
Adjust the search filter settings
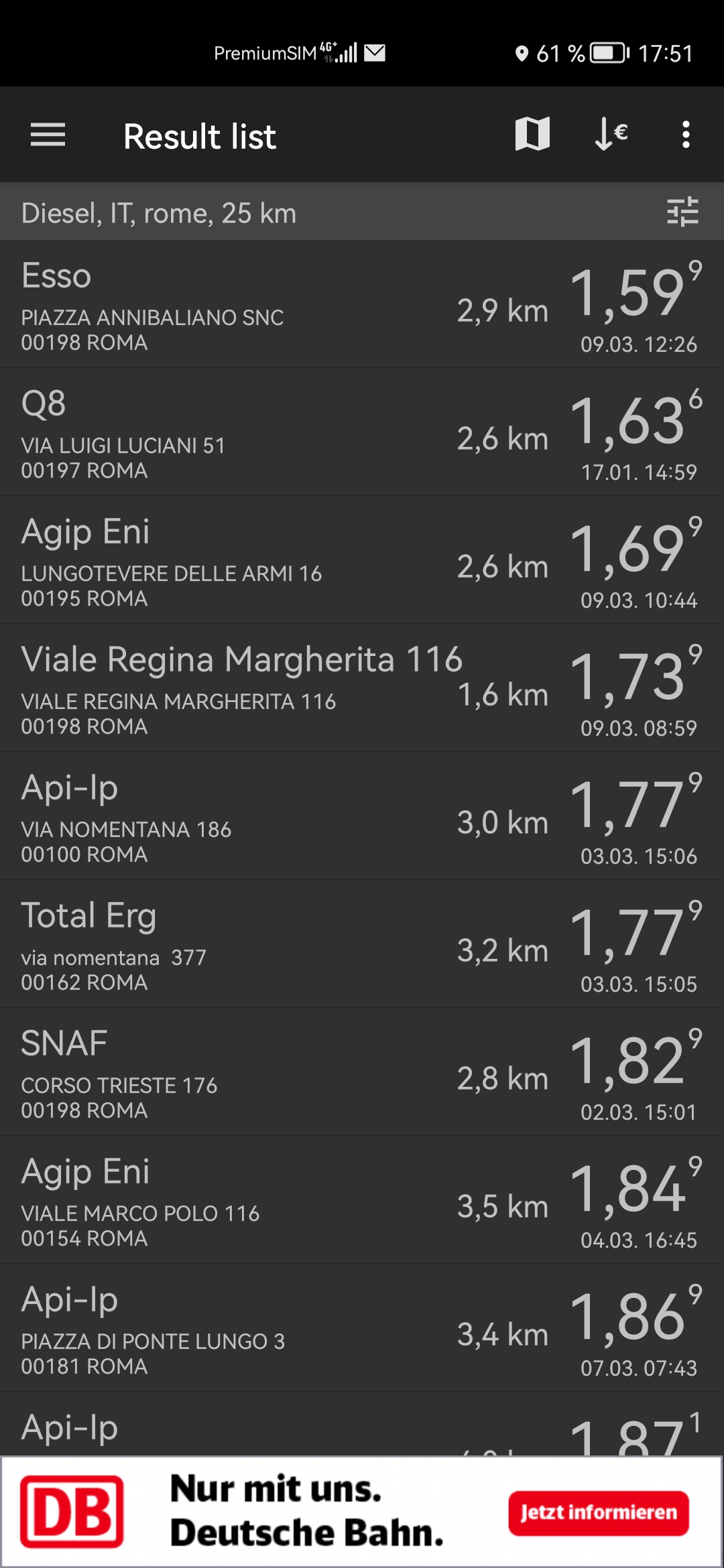pos(682,212)
